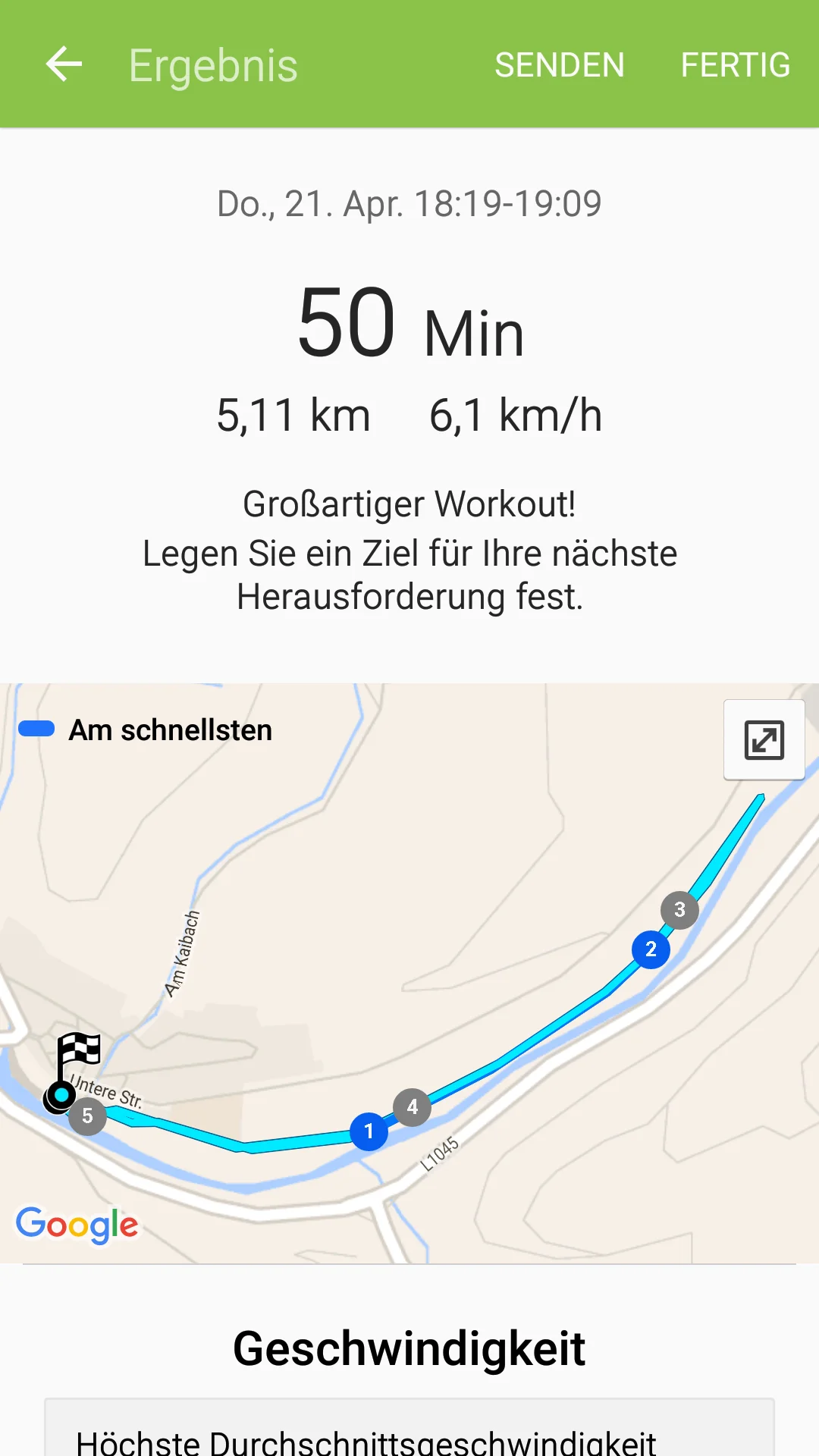
Task: Tap FERTIG to finish
Action: tap(735, 65)
